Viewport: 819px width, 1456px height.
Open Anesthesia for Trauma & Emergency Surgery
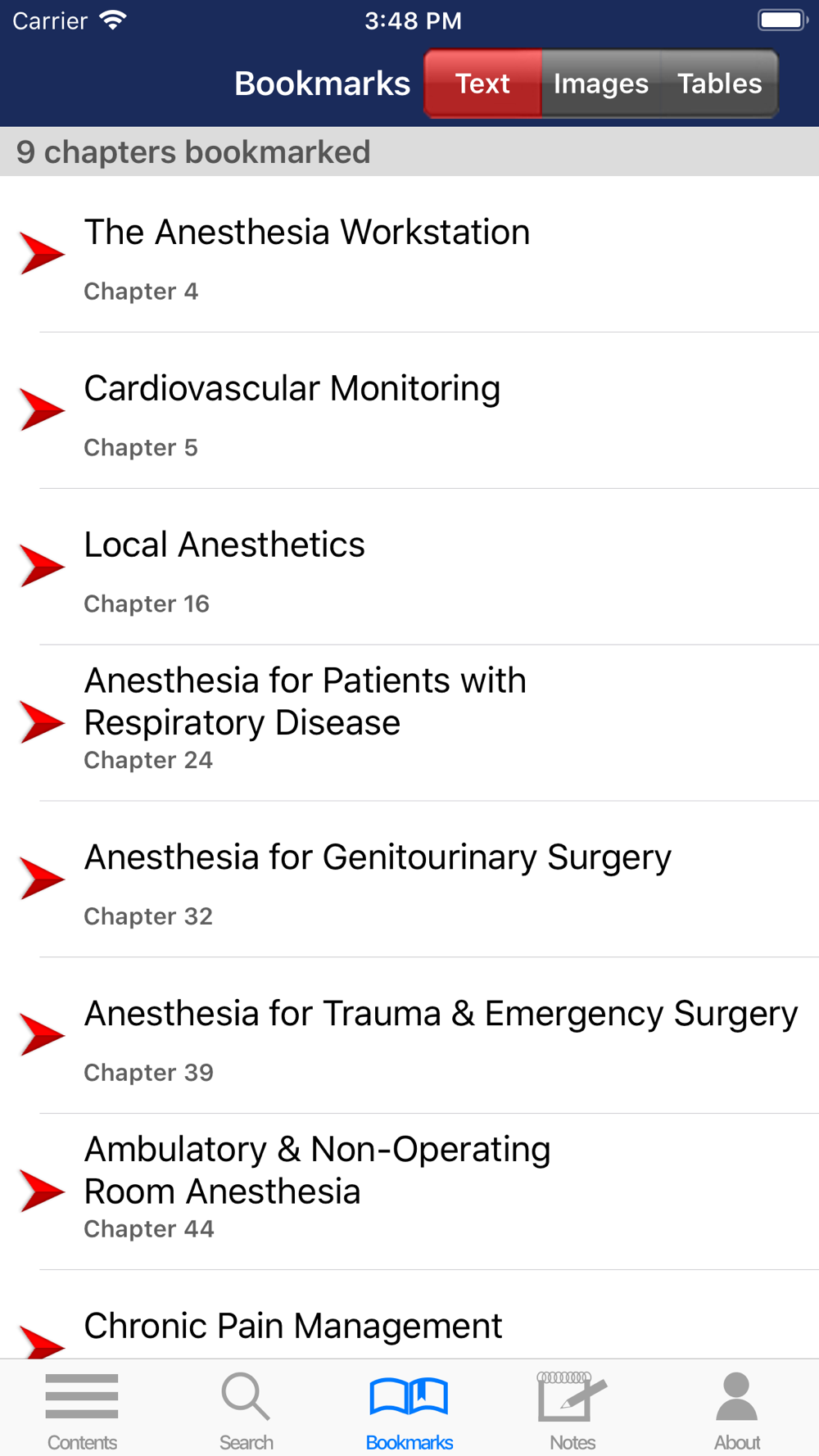tap(409, 1037)
